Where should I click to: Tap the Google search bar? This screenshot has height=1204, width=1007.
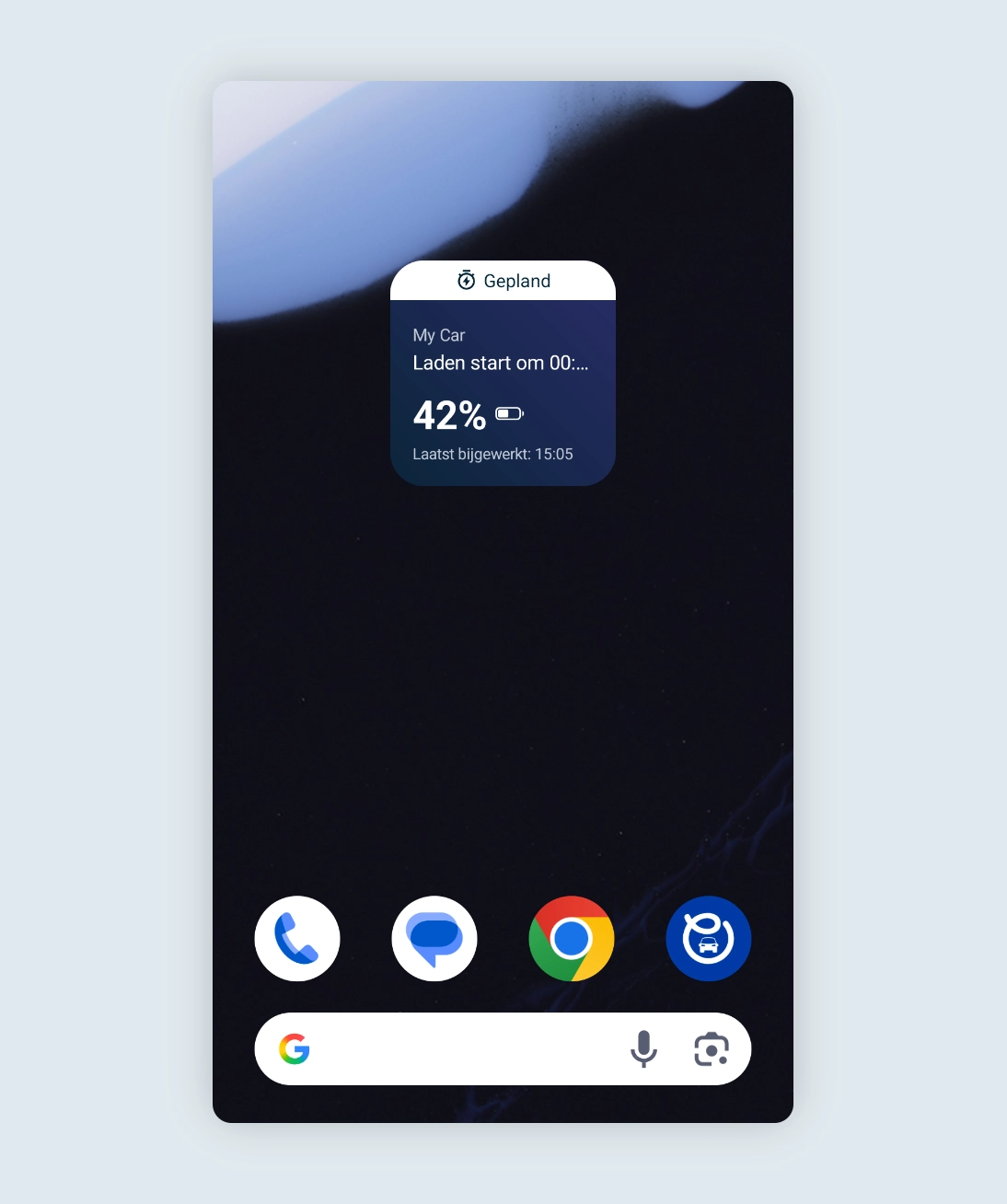point(460,1048)
